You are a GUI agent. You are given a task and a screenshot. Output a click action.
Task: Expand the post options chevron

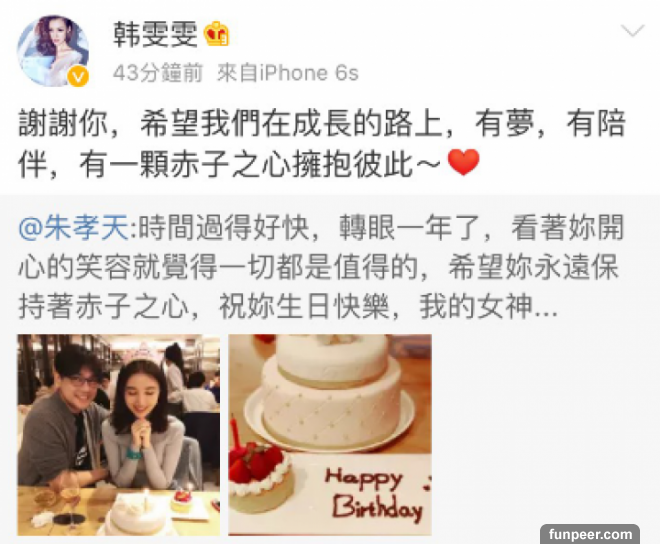[x=632, y=32]
